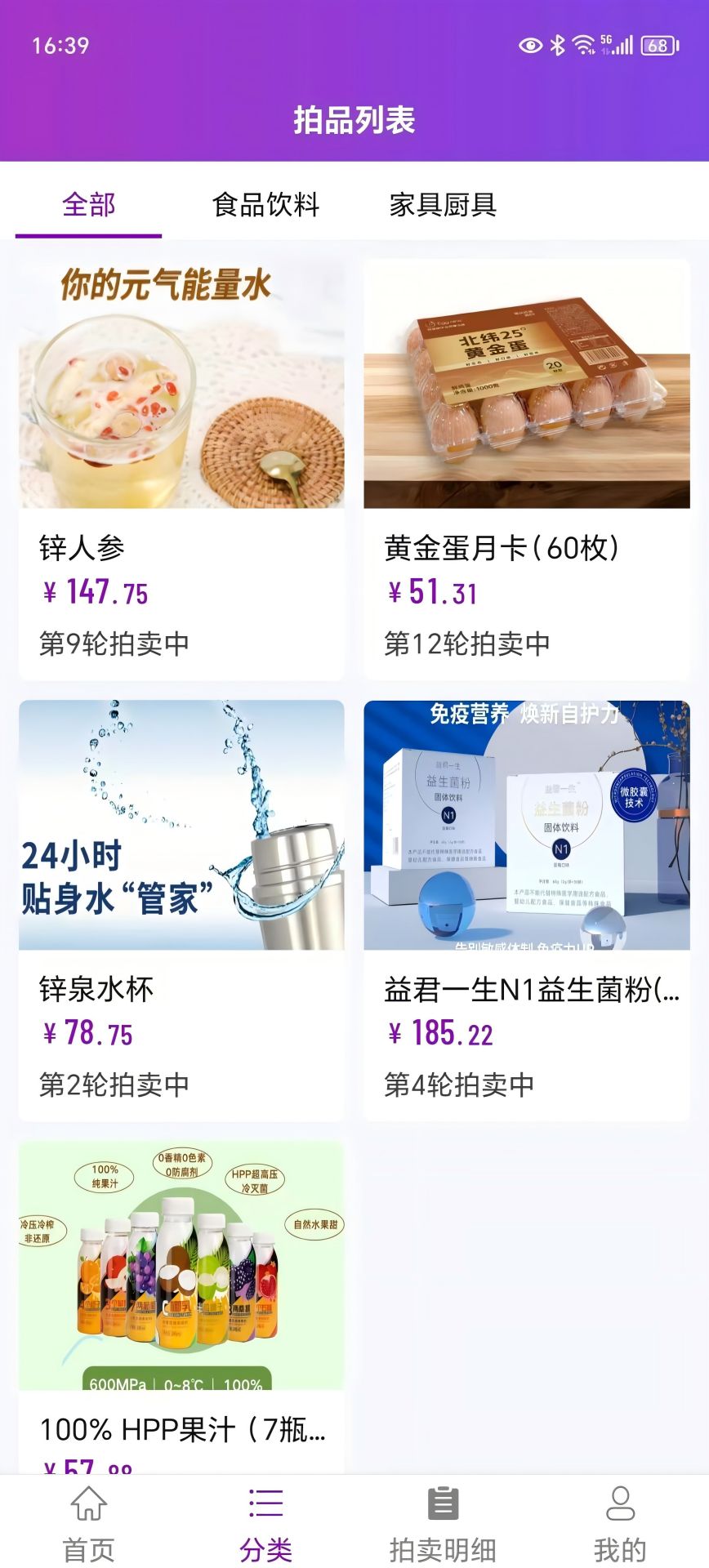Image resolution: width=709 pixels, height=1568 pixels.
Task: Open 益君一生N1益生菌粉 product card
Action: pyautogui.click(x=527, y=909)
